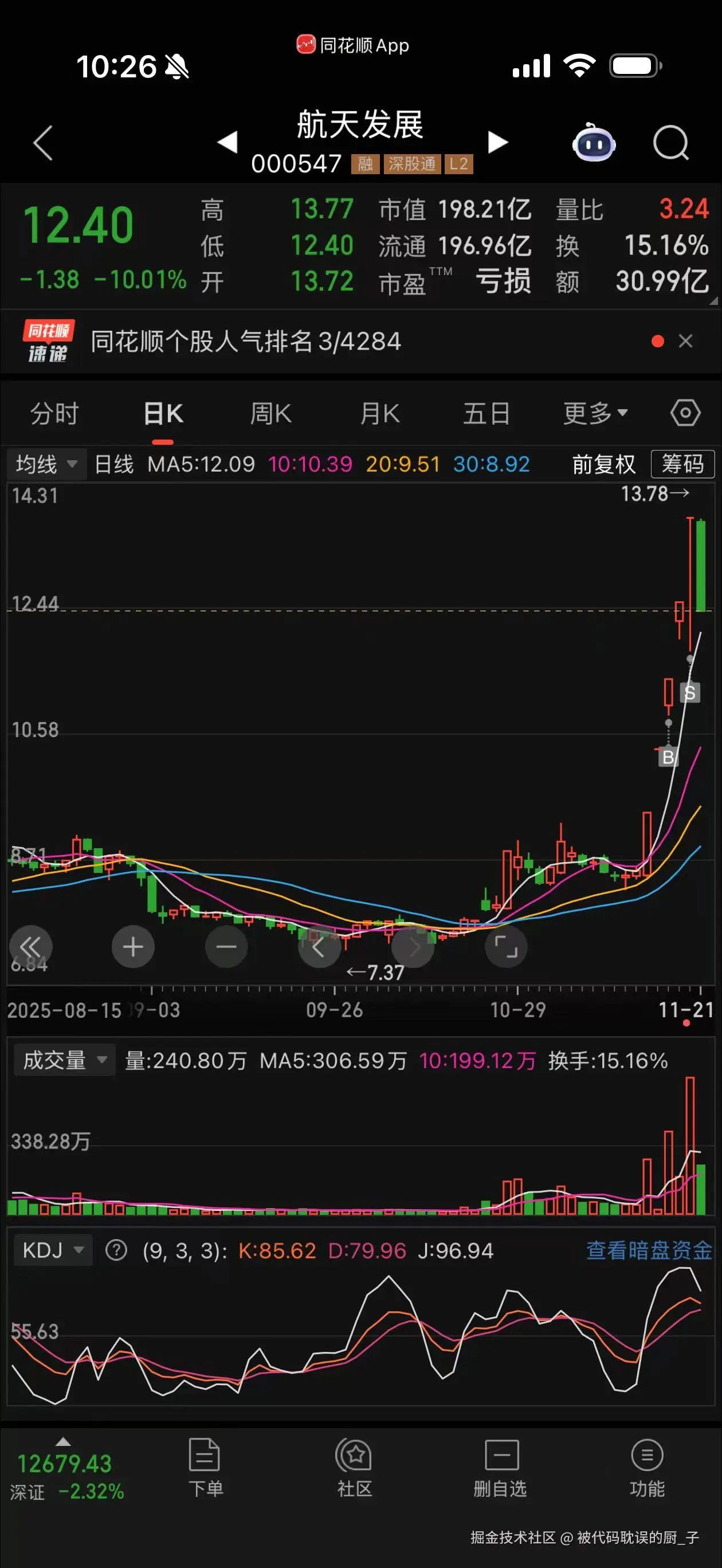Viewport: 722px width, 1568px height.
Task: Switch to the 周K tab
Action: pyautogui.click(x=270, y=413)
